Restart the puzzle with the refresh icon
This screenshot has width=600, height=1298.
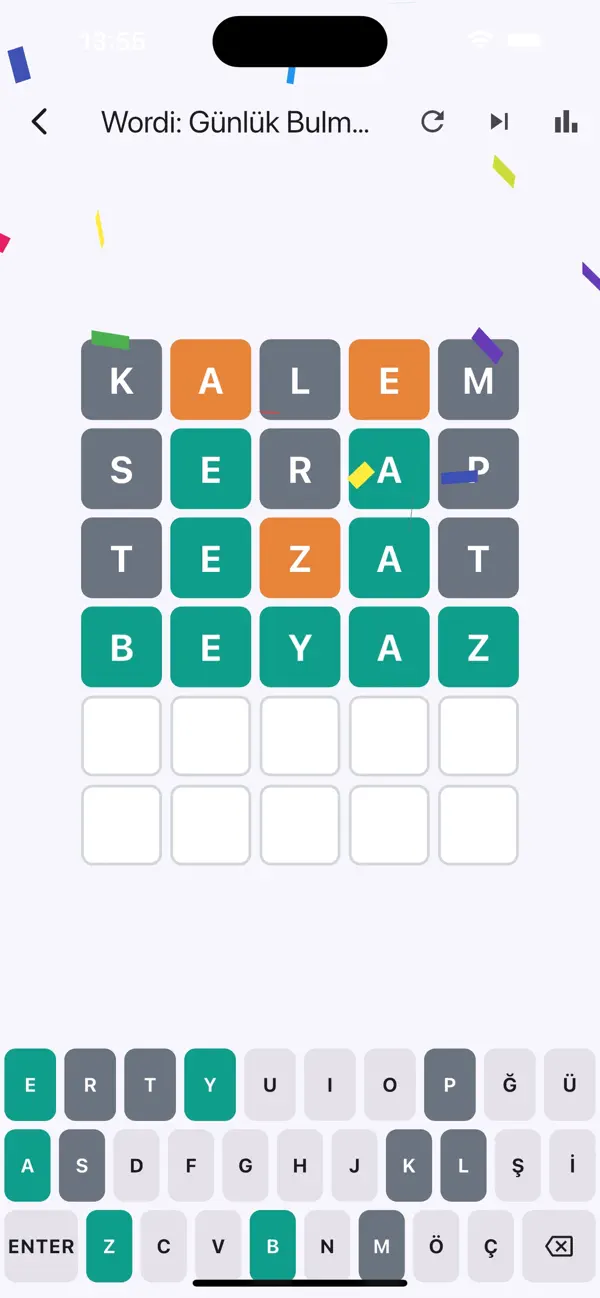pyautogui.click(x=432, y=122)
